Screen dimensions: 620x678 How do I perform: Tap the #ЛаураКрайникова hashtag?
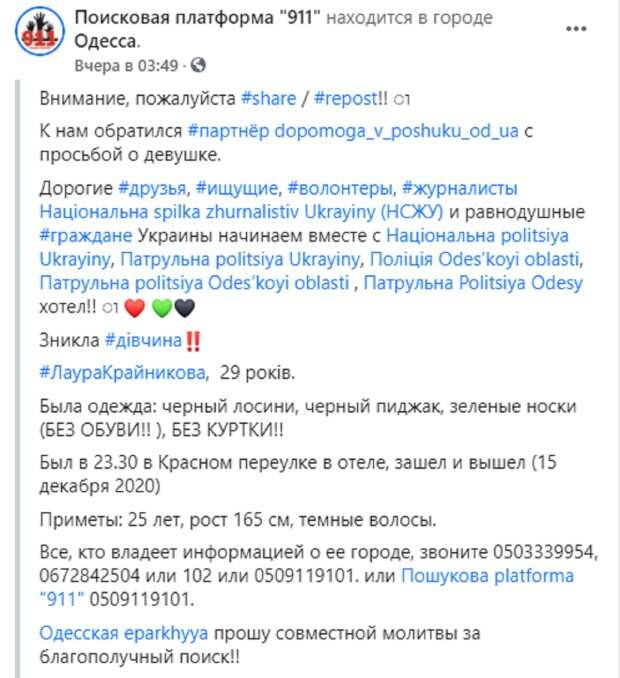click(125, 373)
